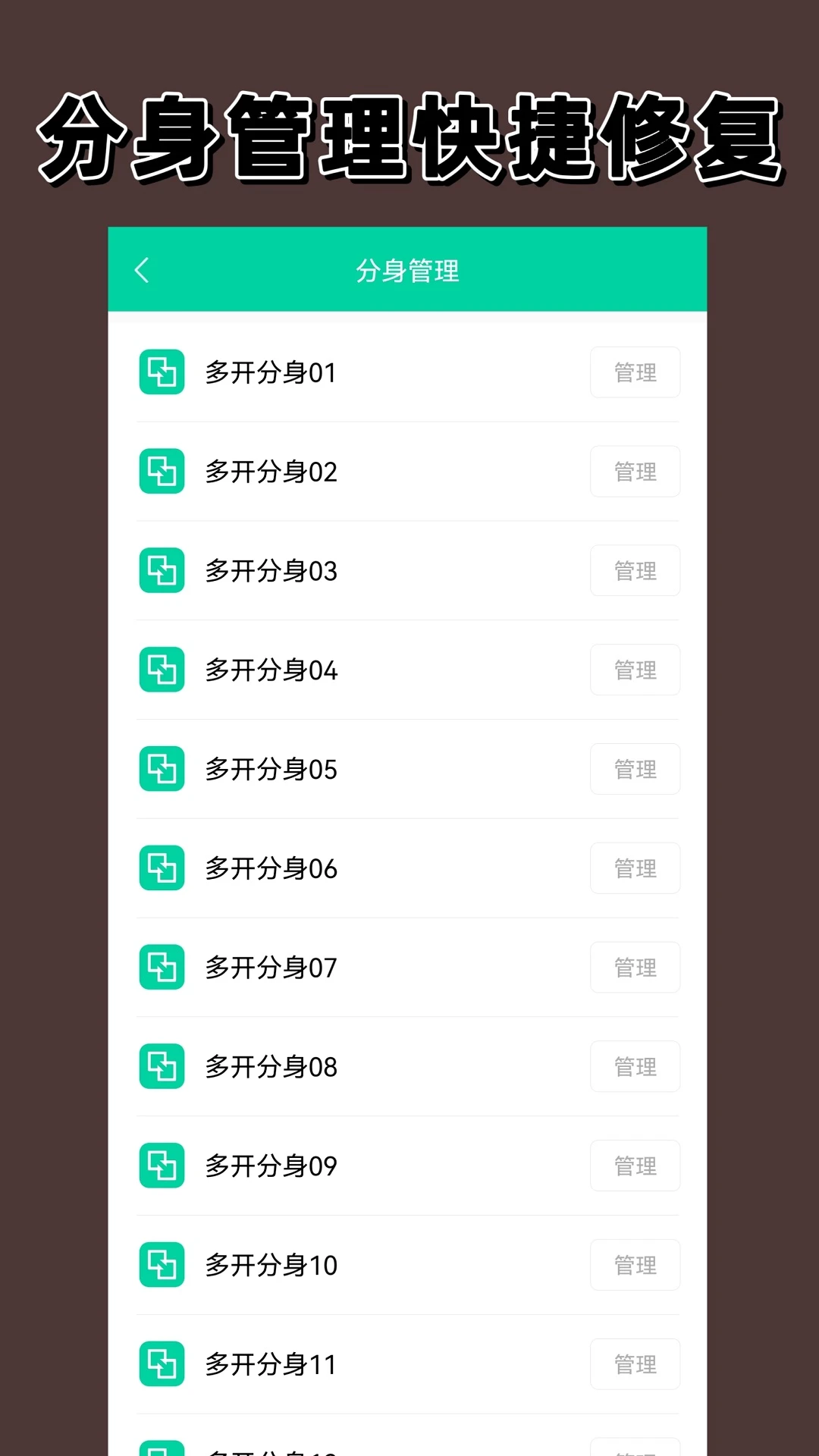Open 管理 for 多开分身02
This screenshot has height=1456, width=819.
(635, 472)
